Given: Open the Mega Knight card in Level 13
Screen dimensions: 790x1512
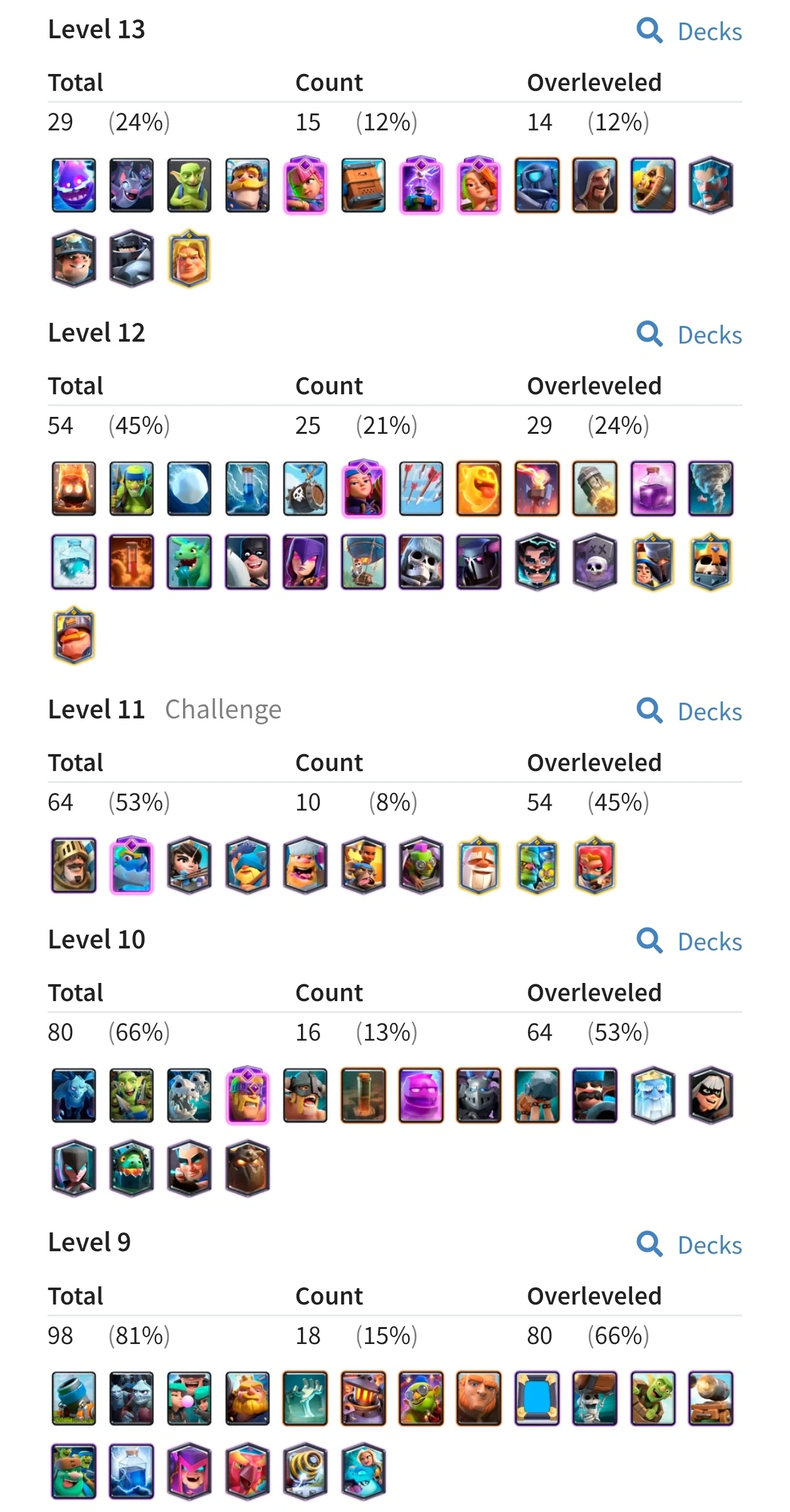Looking at the screenshot, I should [132, 258].
